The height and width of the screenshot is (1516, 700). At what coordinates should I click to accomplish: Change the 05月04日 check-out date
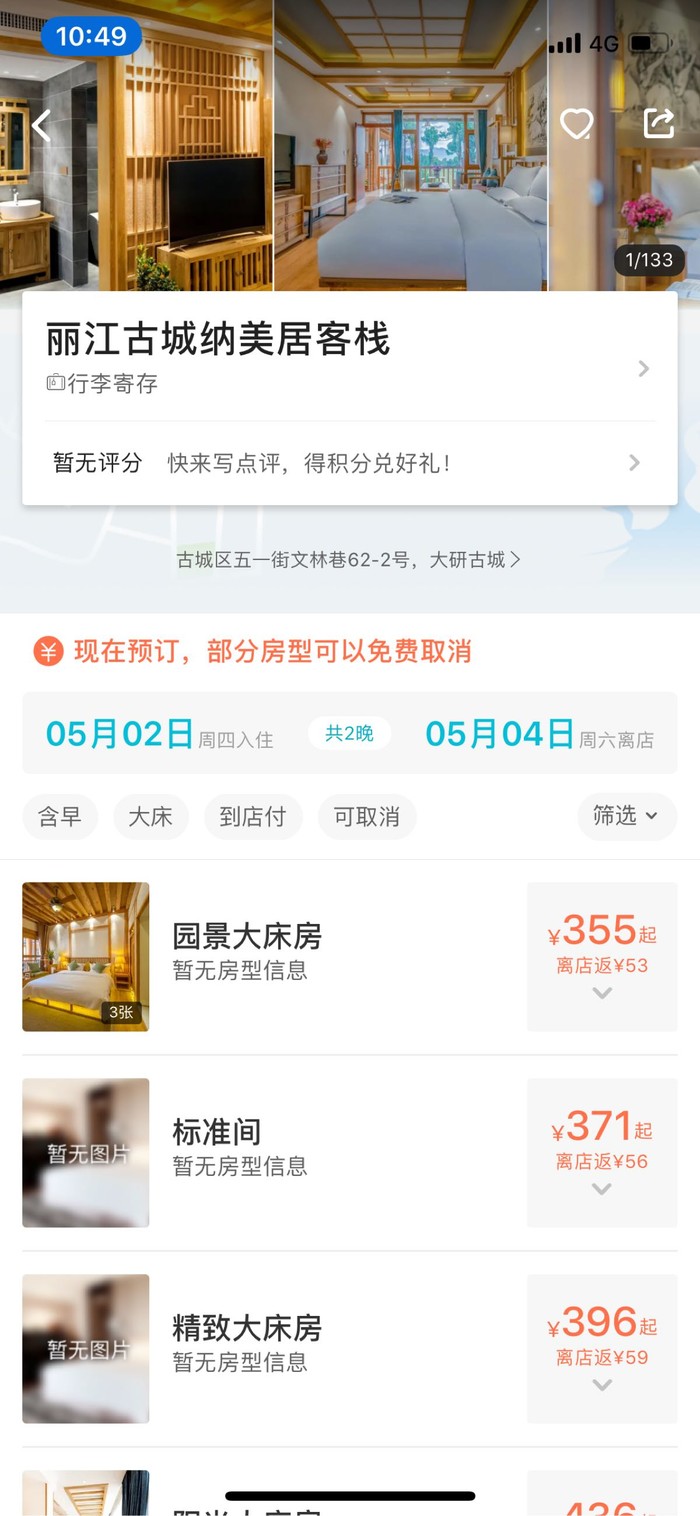pos(540,734)
